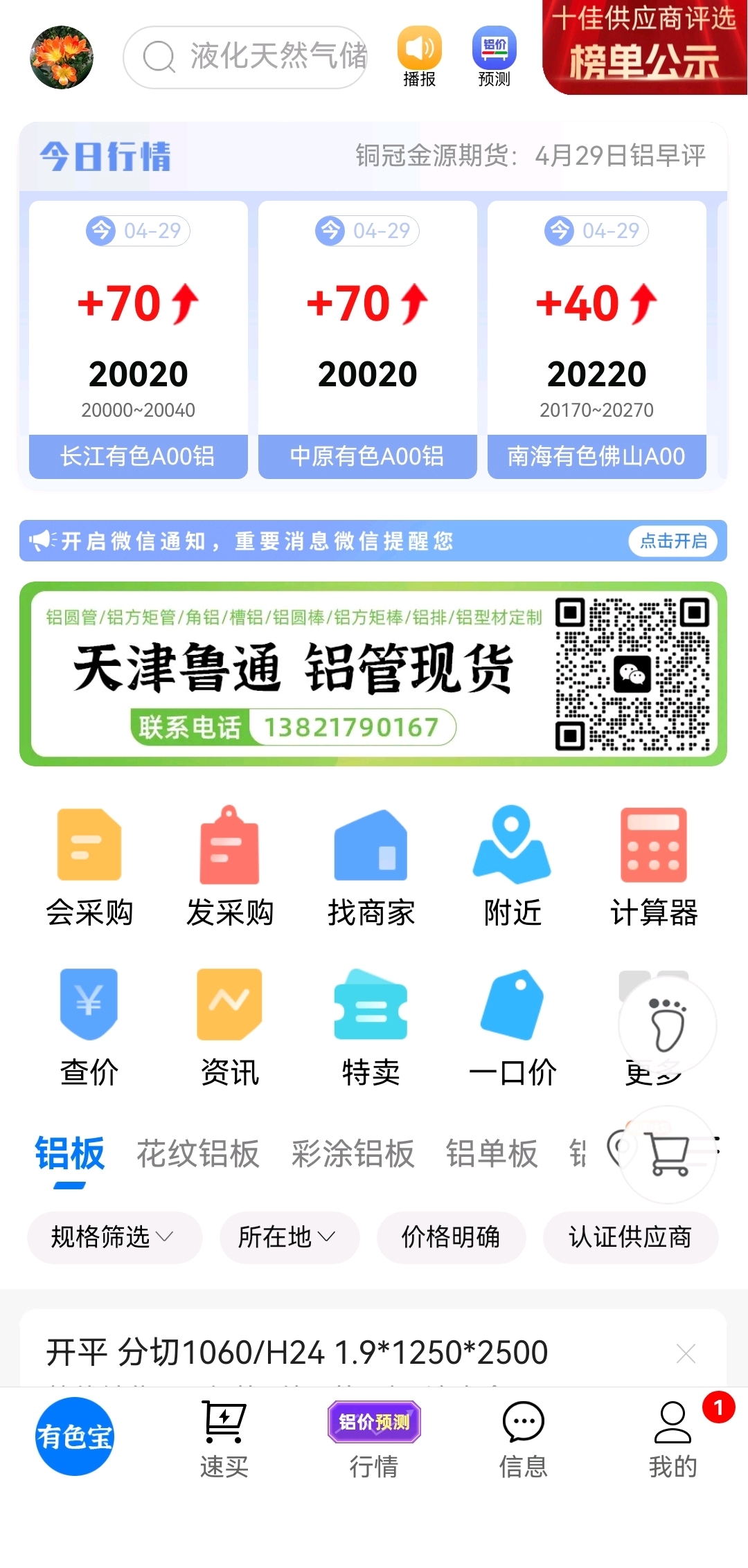Open the 南海有色佛山A00 price card
The width and height of the screenshot is (748, 1568).
point(597,339)
